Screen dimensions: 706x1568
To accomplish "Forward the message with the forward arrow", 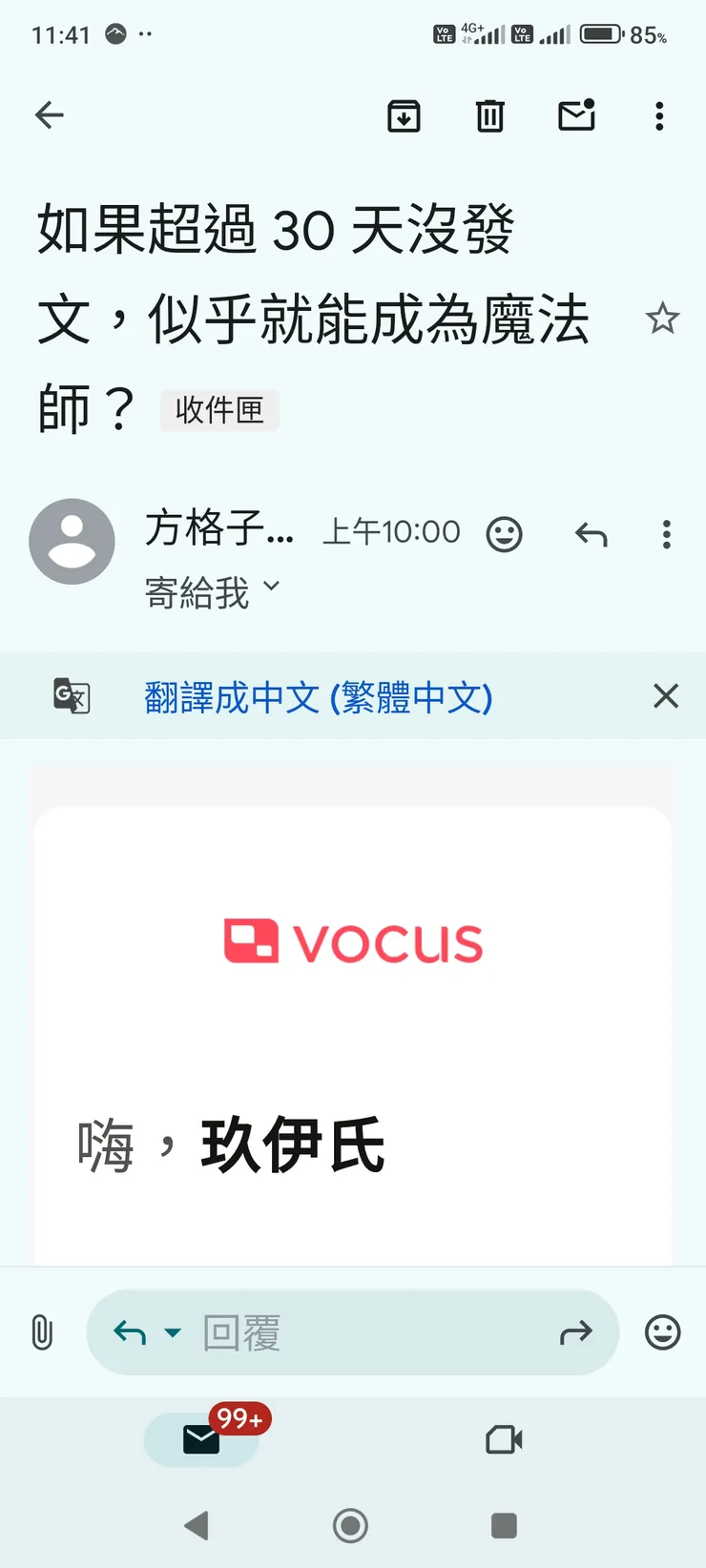I will coord(576,1332).
